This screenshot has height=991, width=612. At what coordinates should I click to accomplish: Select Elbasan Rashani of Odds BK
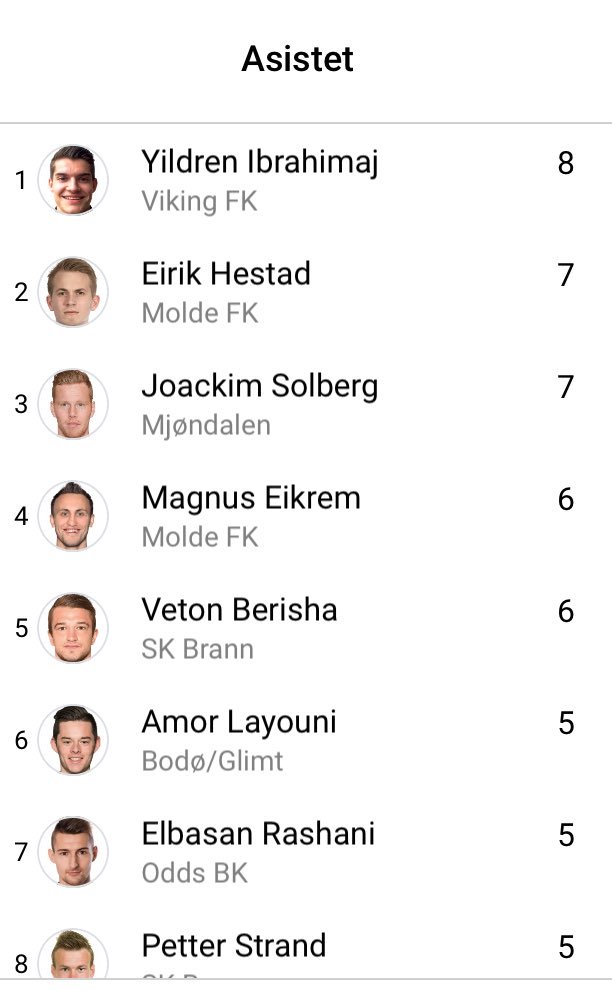[306, 851]
